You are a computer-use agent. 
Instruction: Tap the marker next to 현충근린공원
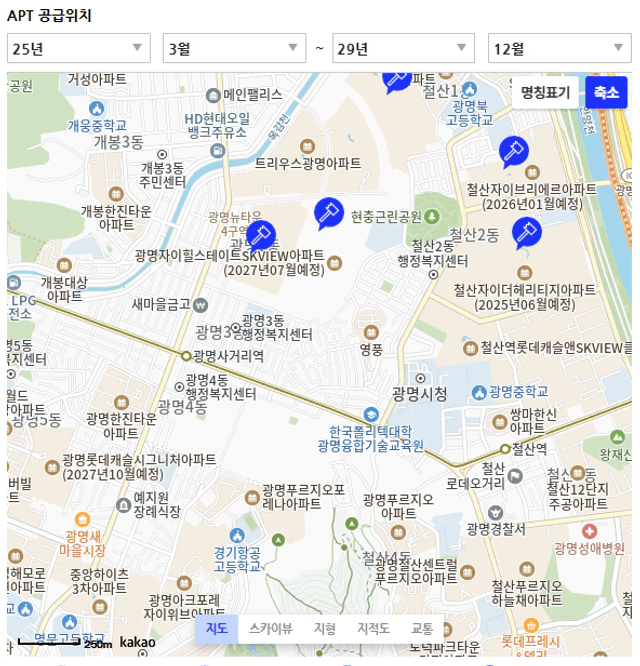tap(328, 212)
